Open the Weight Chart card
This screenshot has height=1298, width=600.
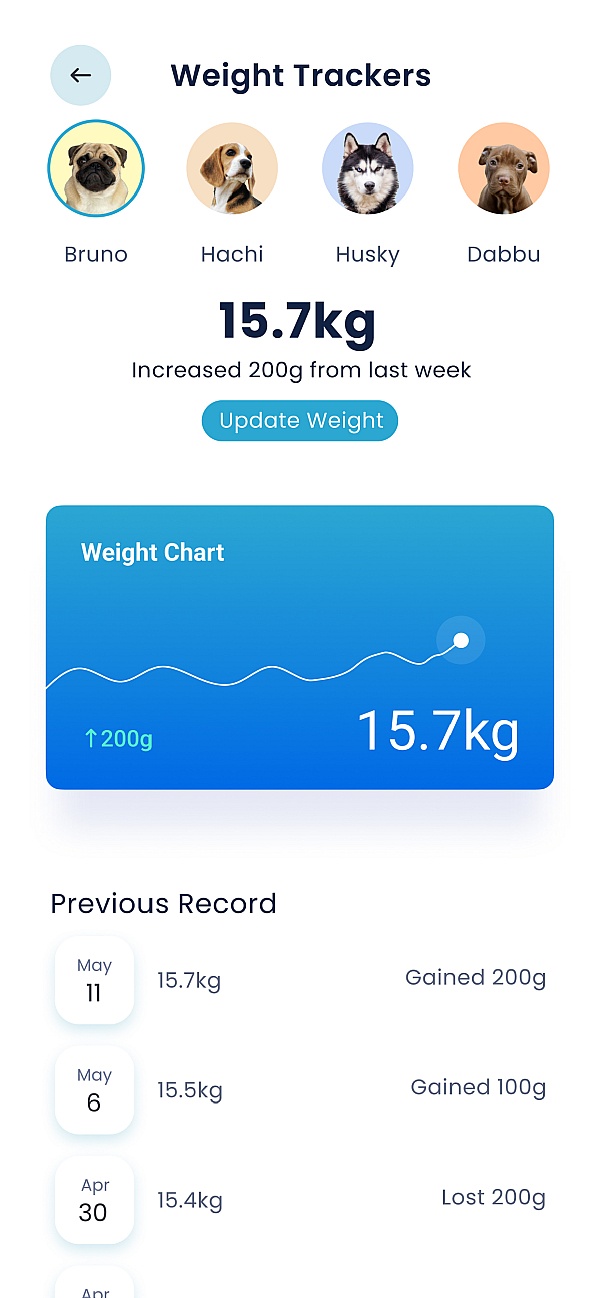click(300, 647)
